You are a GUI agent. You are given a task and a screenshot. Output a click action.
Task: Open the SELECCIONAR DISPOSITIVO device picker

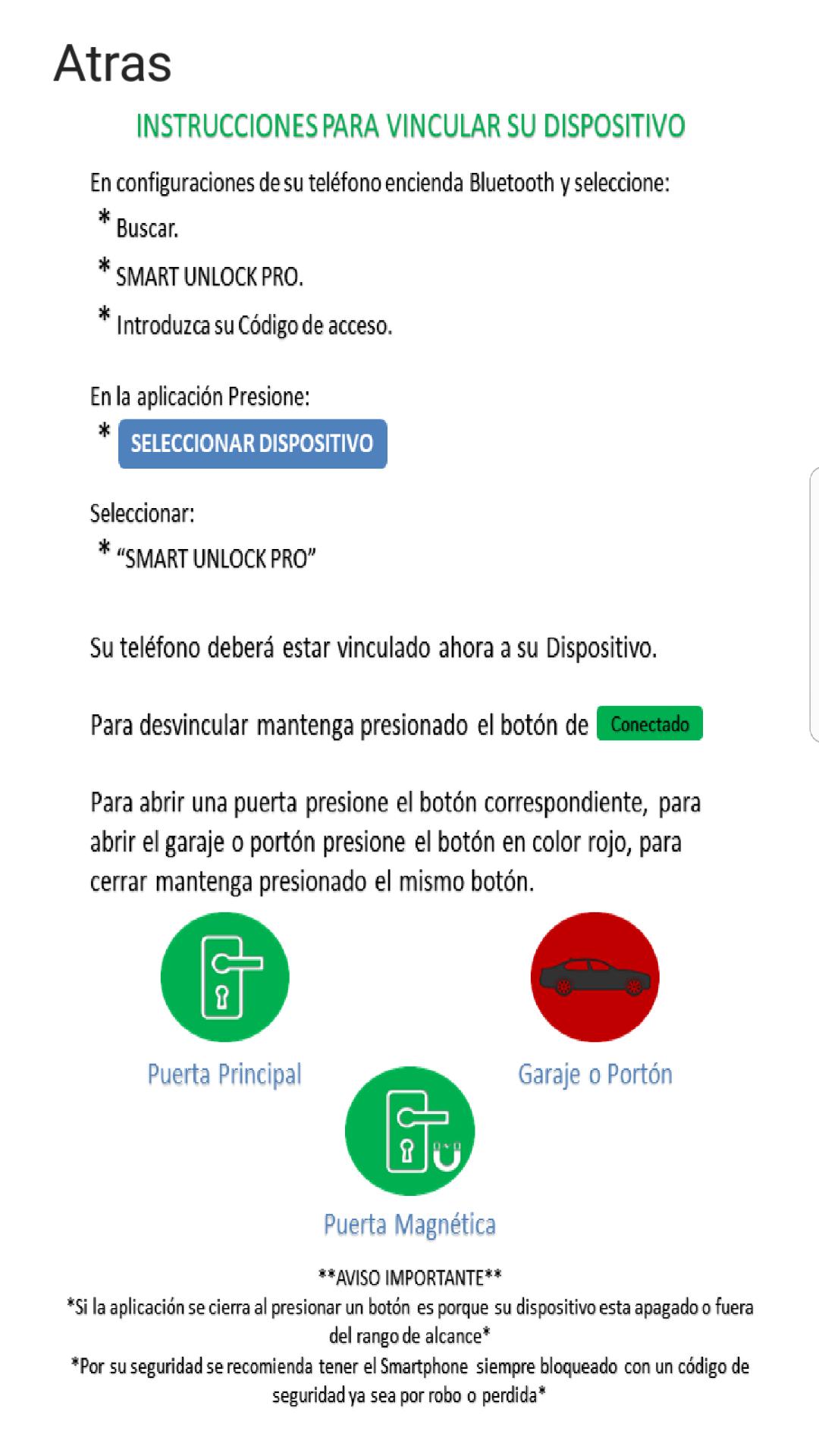coord(253,444)
